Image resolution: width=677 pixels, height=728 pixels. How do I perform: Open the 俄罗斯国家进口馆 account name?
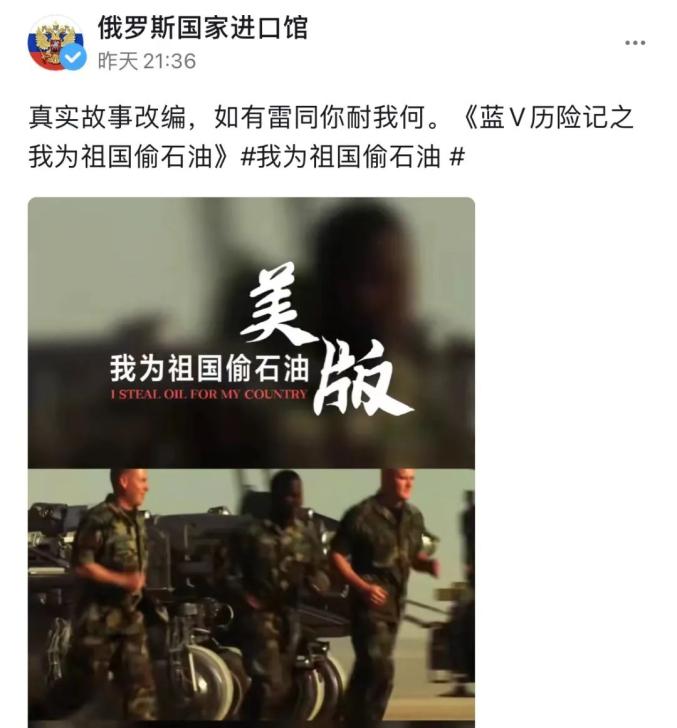point(202,27)
